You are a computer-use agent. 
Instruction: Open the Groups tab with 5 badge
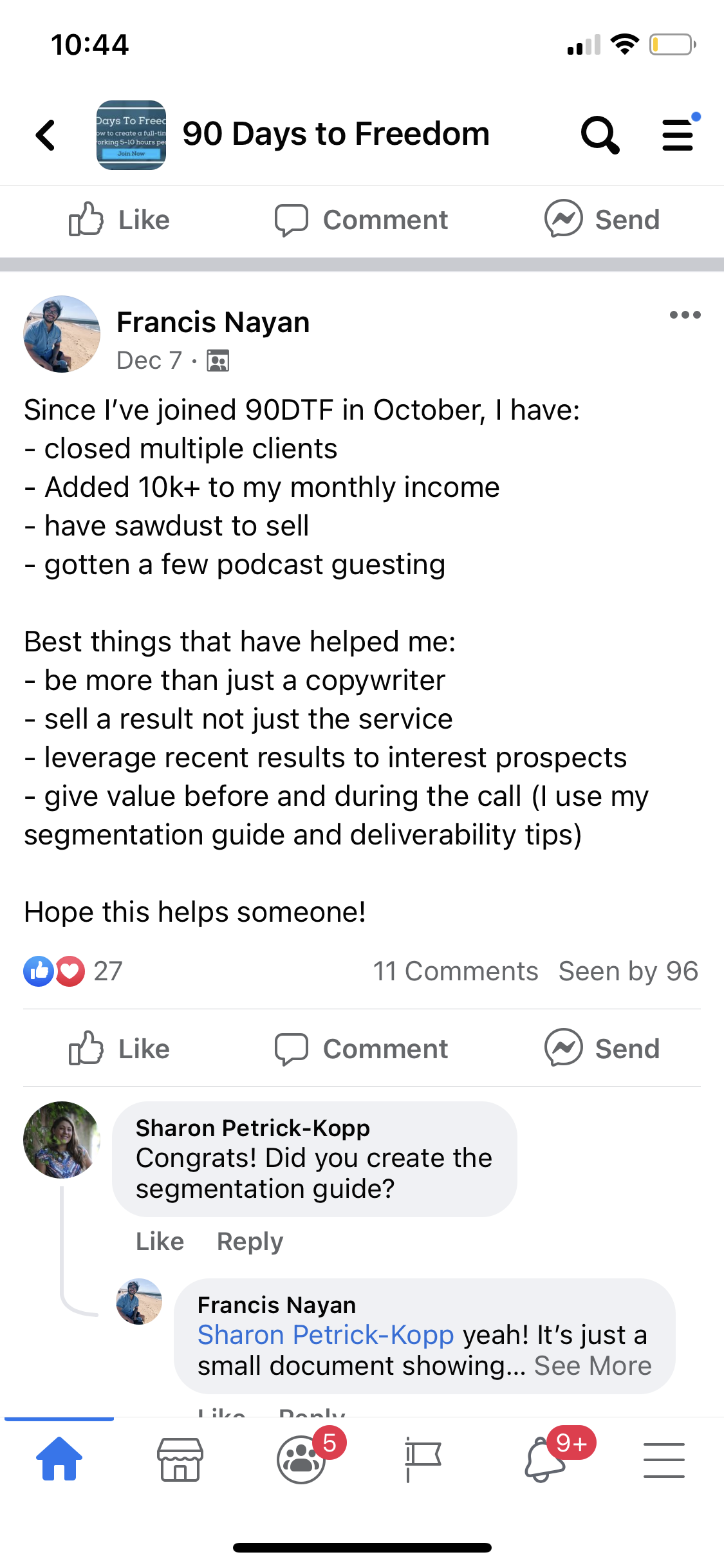point(301,1459)
